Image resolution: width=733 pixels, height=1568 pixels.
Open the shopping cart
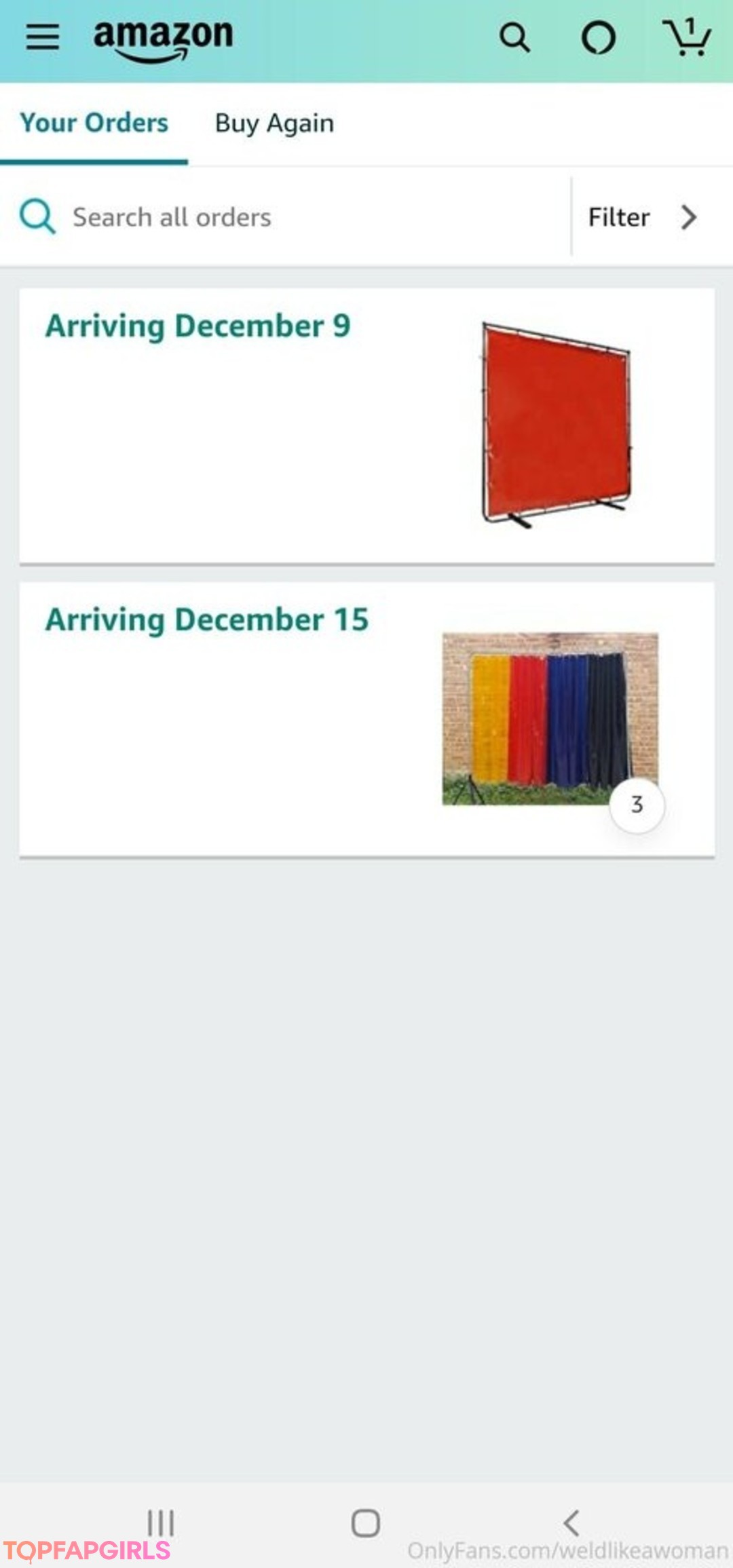click(687, 38)
